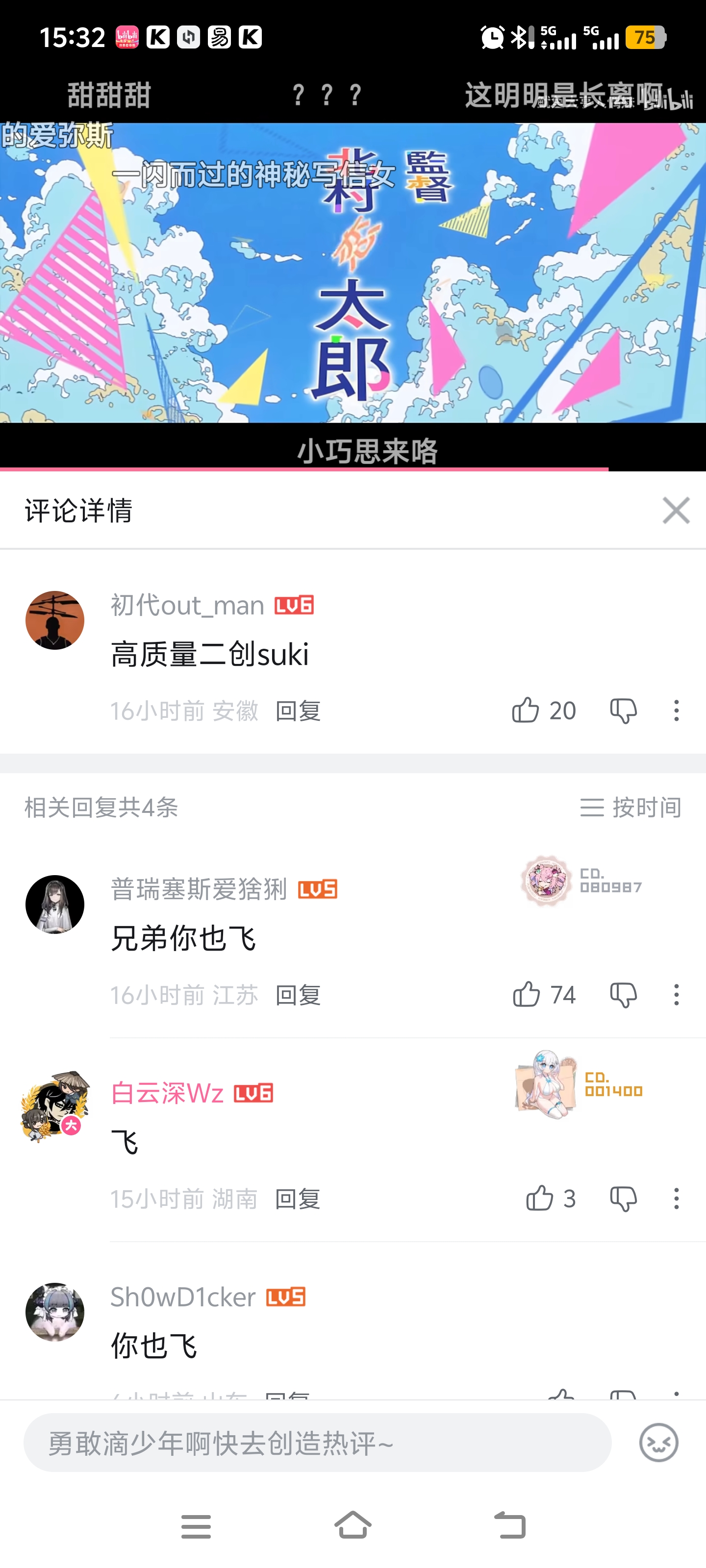706x1568 pixels.
Task: Dislike 初代out_man's comment
Action: click(x=623, y=710)
